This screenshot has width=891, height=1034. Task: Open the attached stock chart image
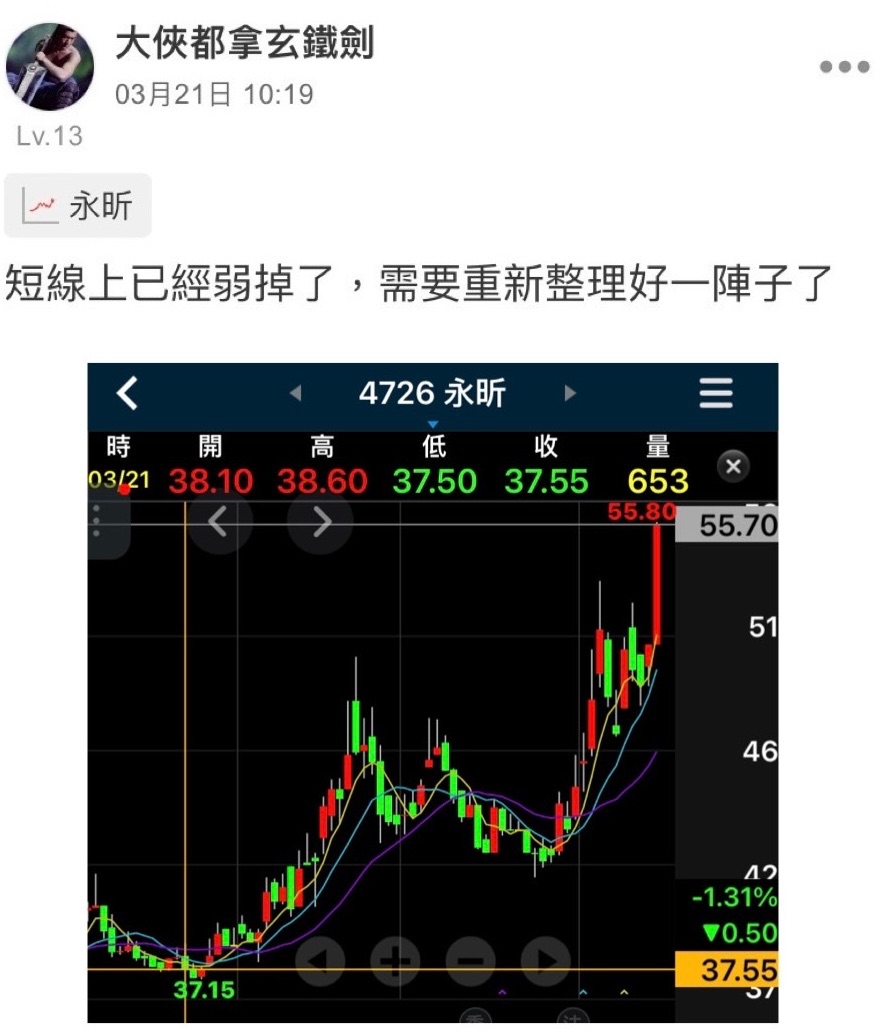(432, 690)
